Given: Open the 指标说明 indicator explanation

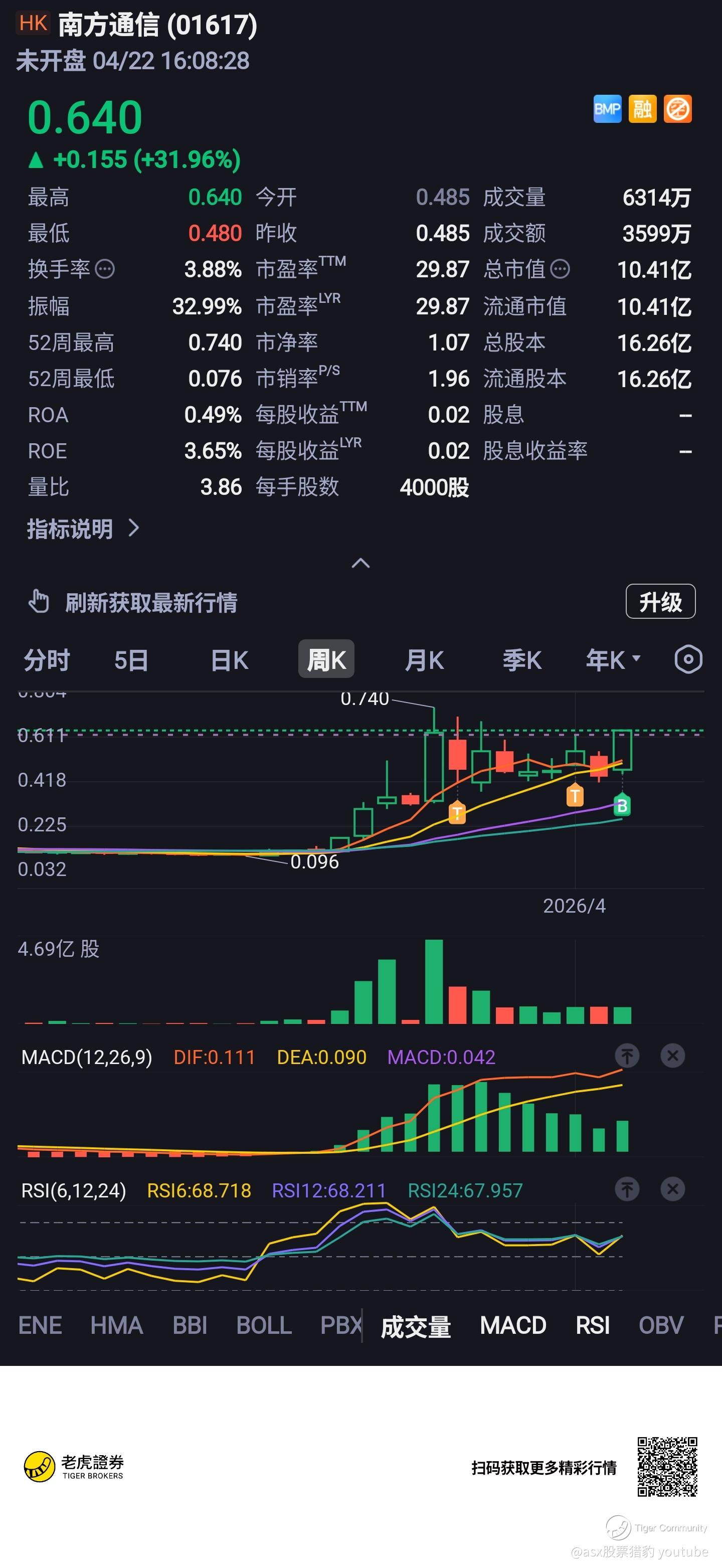Looking at the screenshot, I should 83,529.
